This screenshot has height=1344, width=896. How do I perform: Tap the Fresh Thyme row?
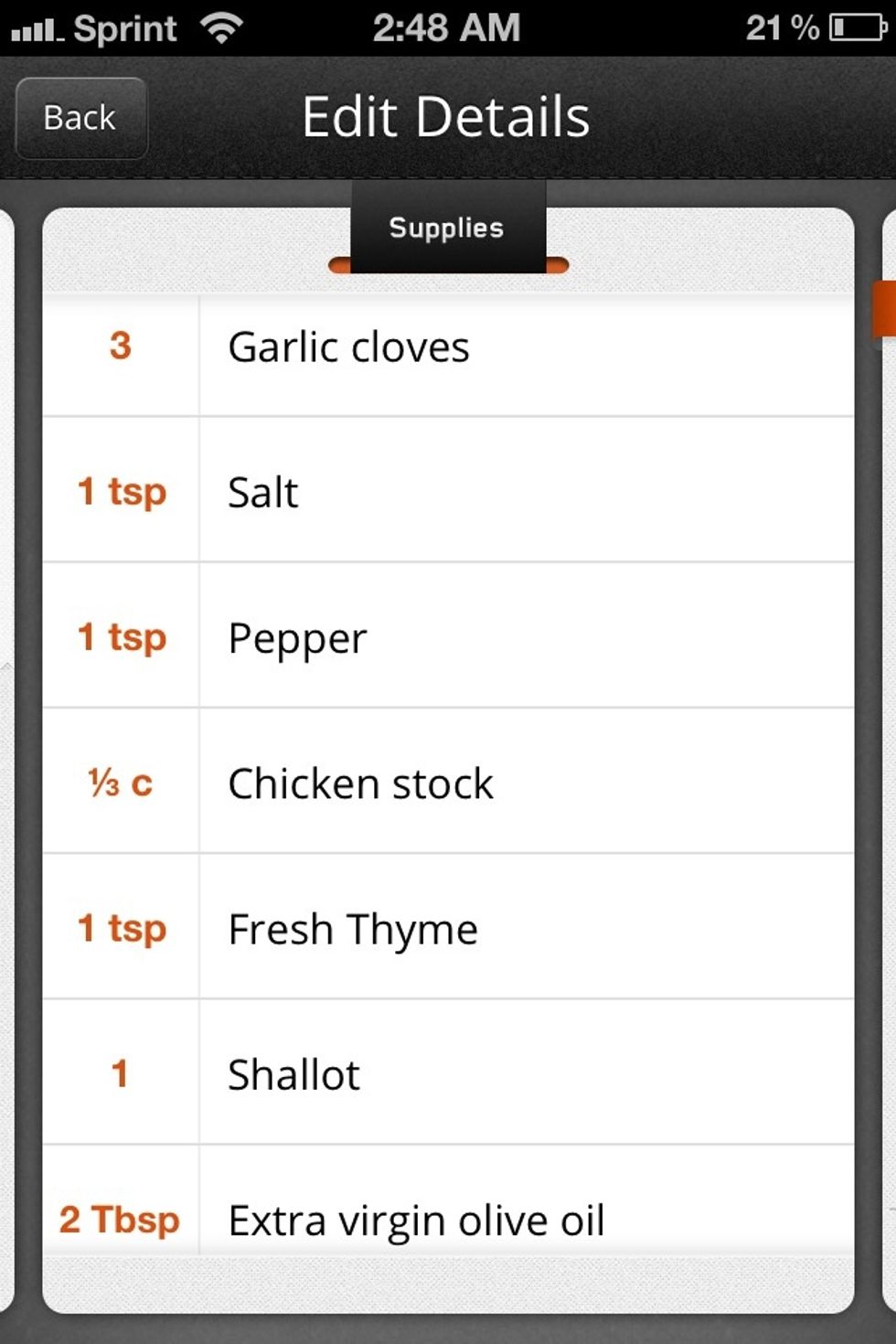(448, 928)
